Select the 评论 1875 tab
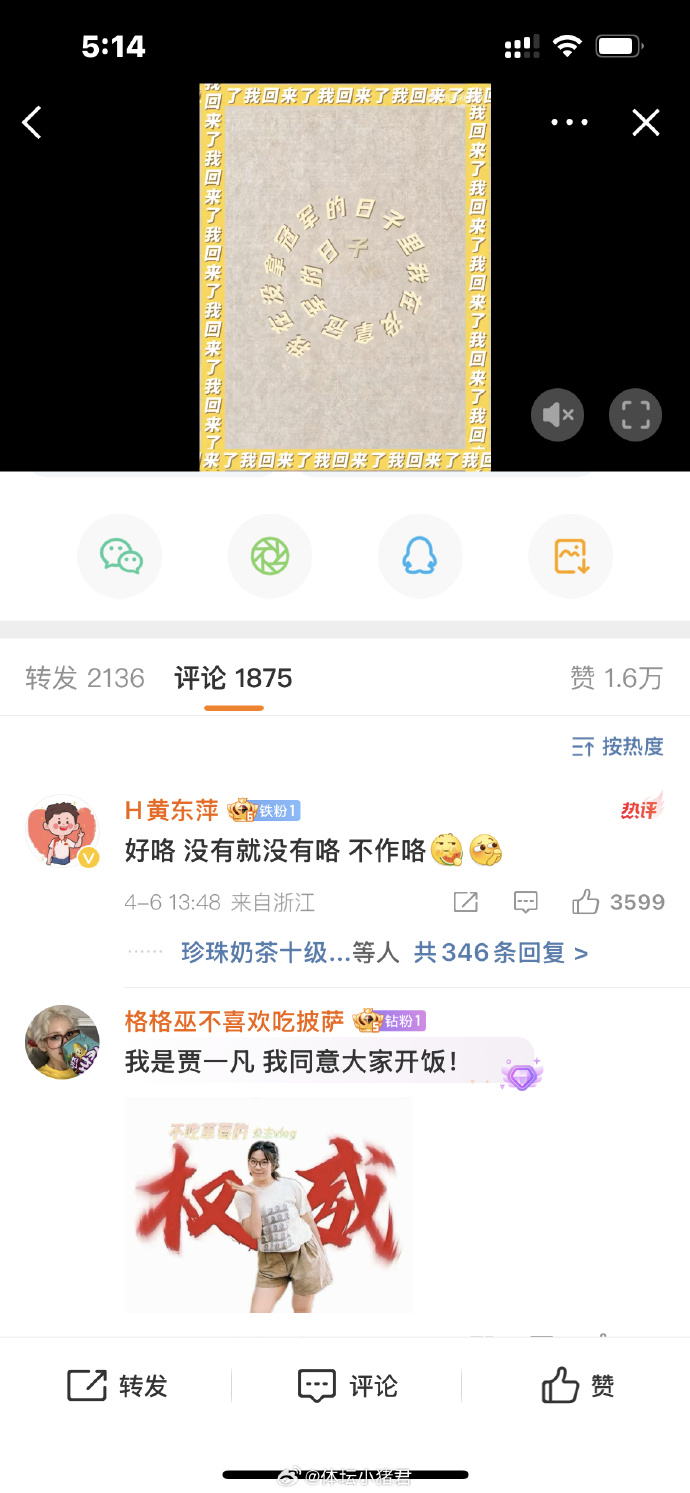 (233, 678)
